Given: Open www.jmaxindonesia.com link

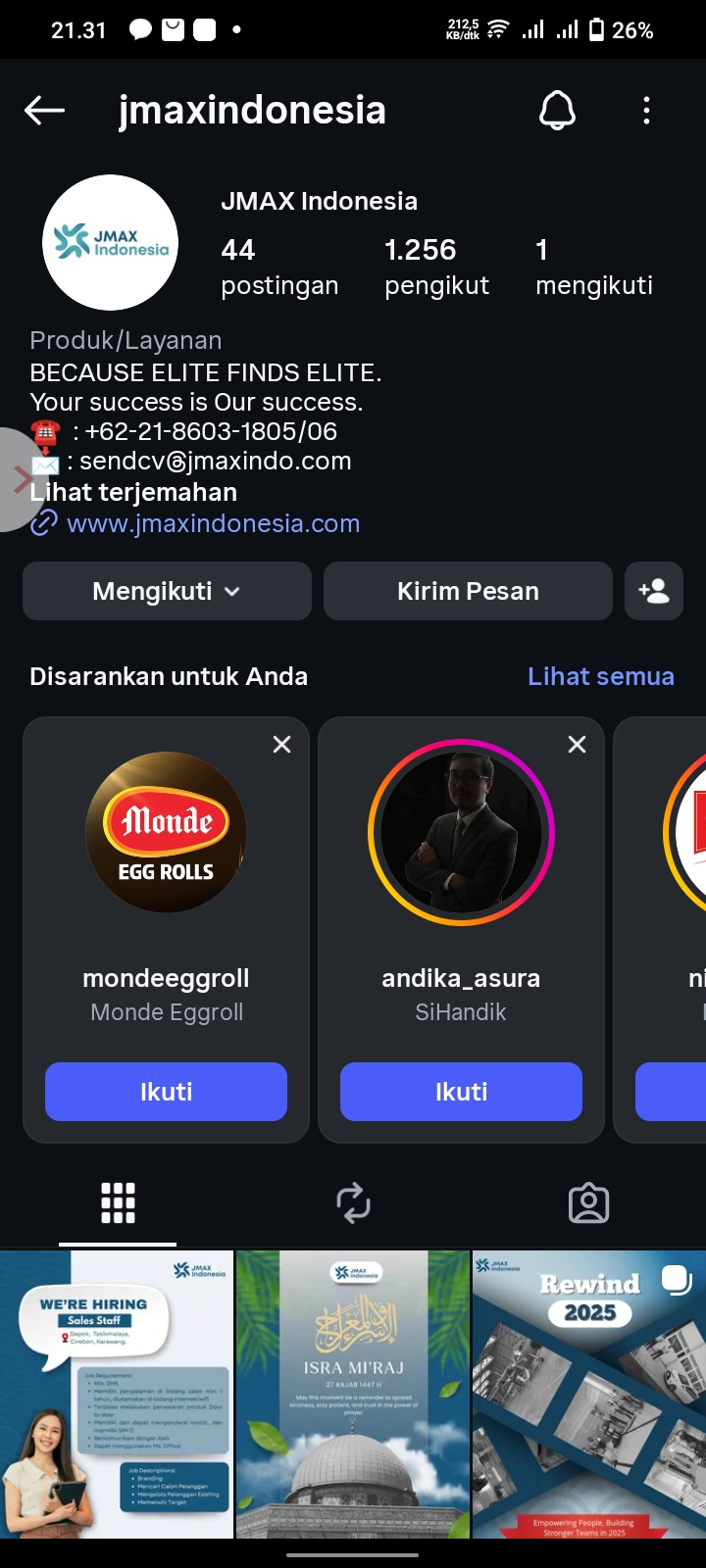Looking at the screenshot, I should click(213, 523).
